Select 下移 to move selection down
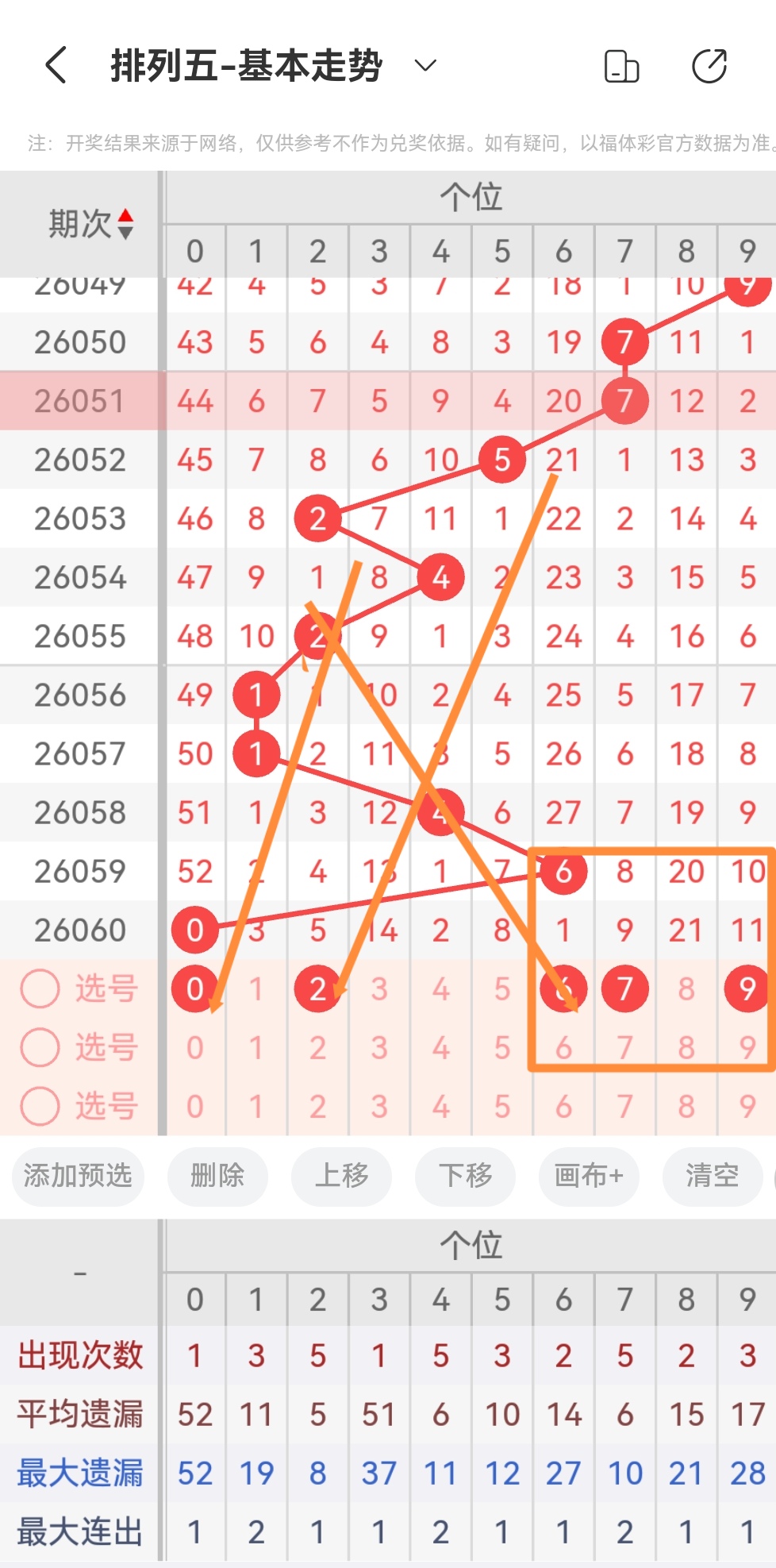 tap(465, 1177)
